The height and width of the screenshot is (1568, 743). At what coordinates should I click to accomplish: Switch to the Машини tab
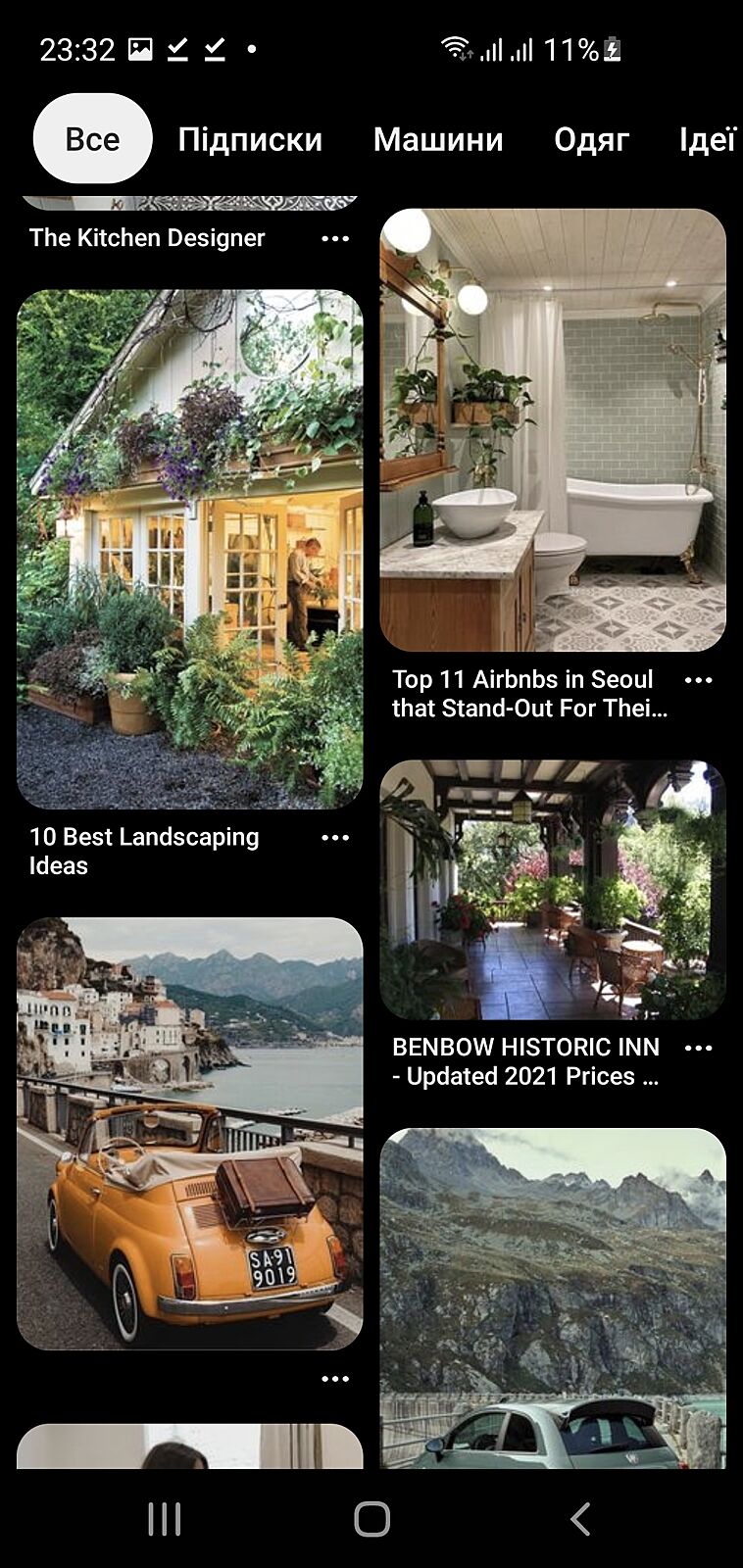click(x=438, y=139)
